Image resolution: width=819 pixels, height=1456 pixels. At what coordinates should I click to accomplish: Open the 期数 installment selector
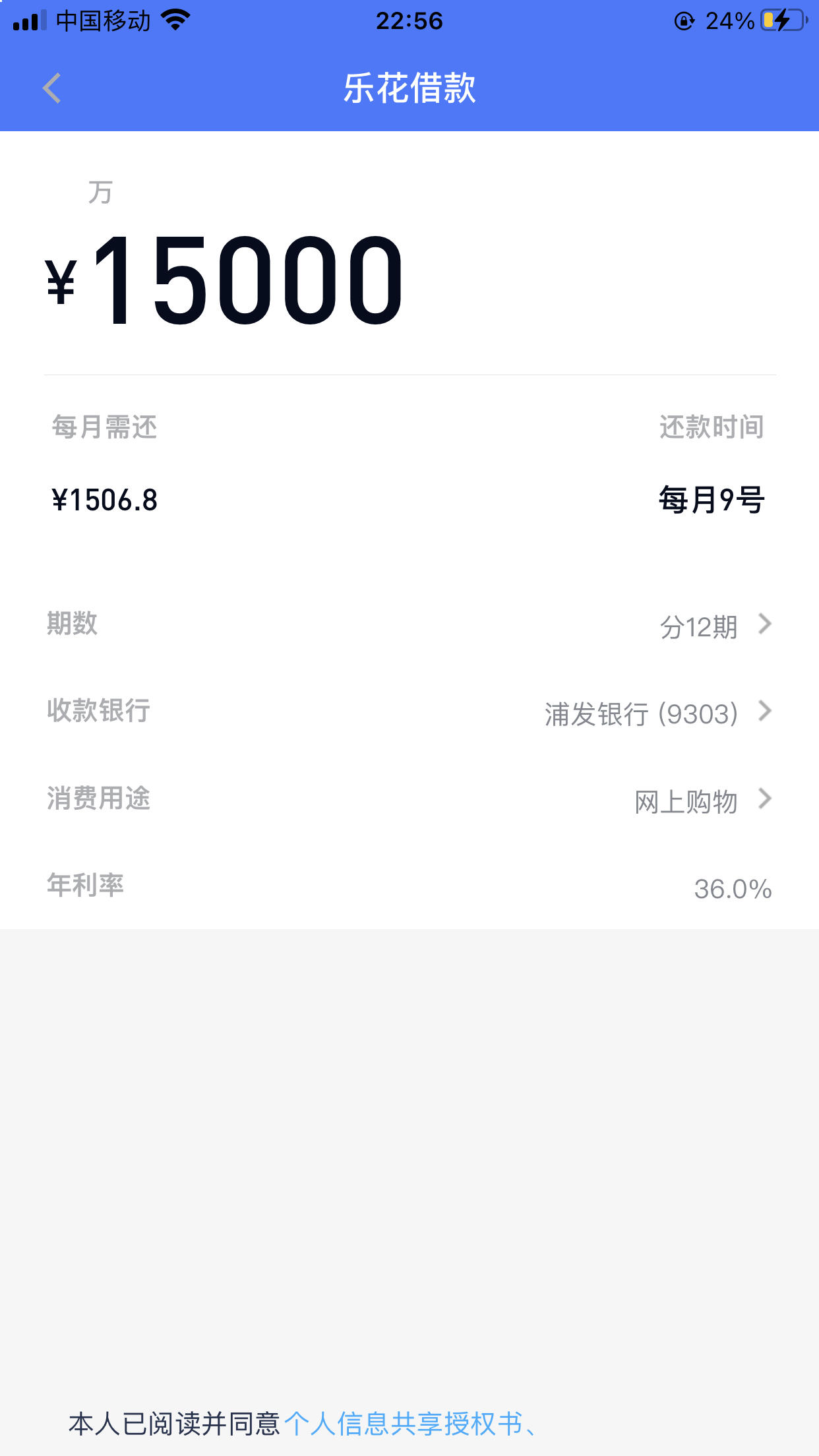pos(409,624)
